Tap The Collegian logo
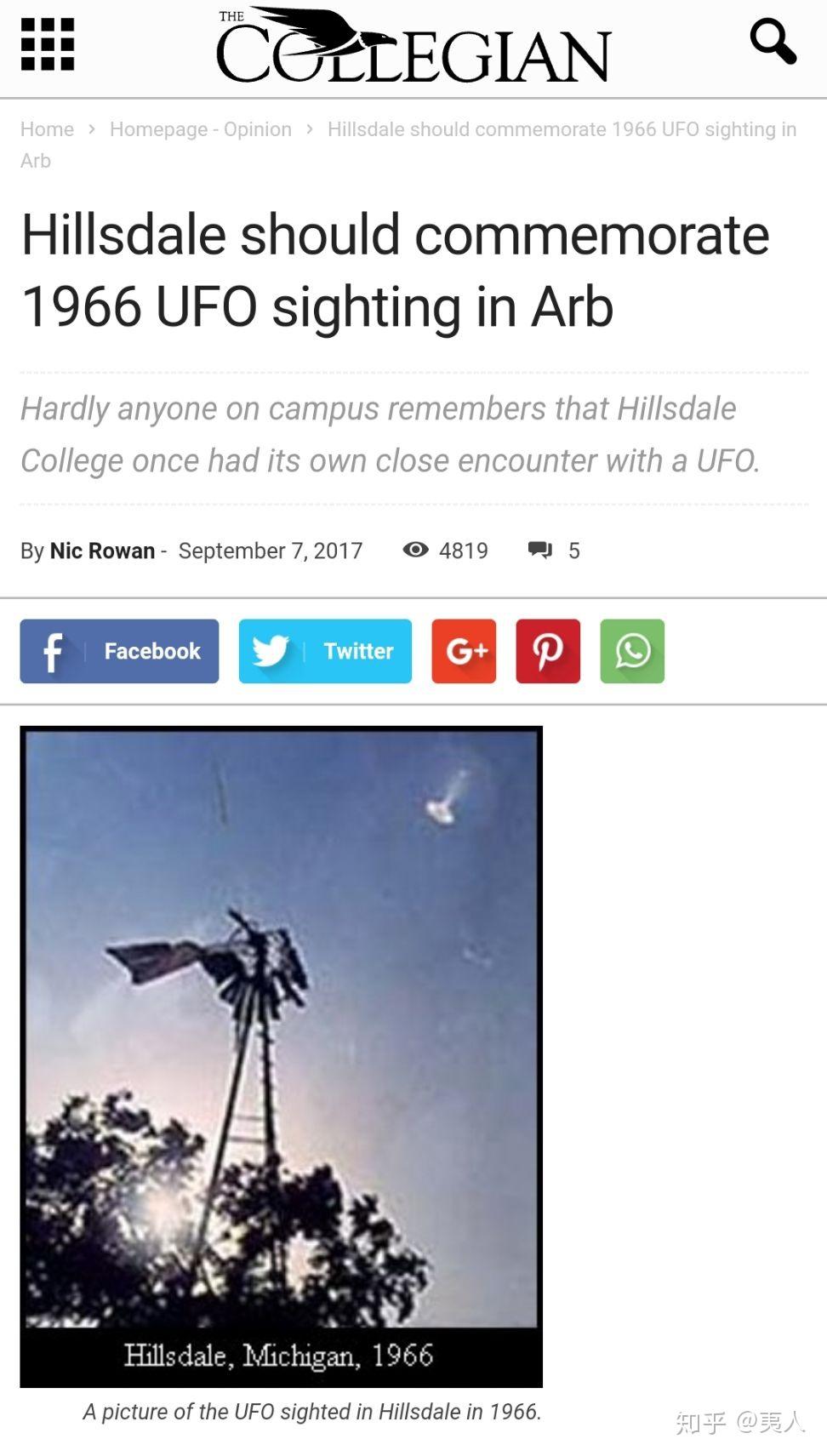Viewport: 827px width, 1456px height. (x=413, y=47)
